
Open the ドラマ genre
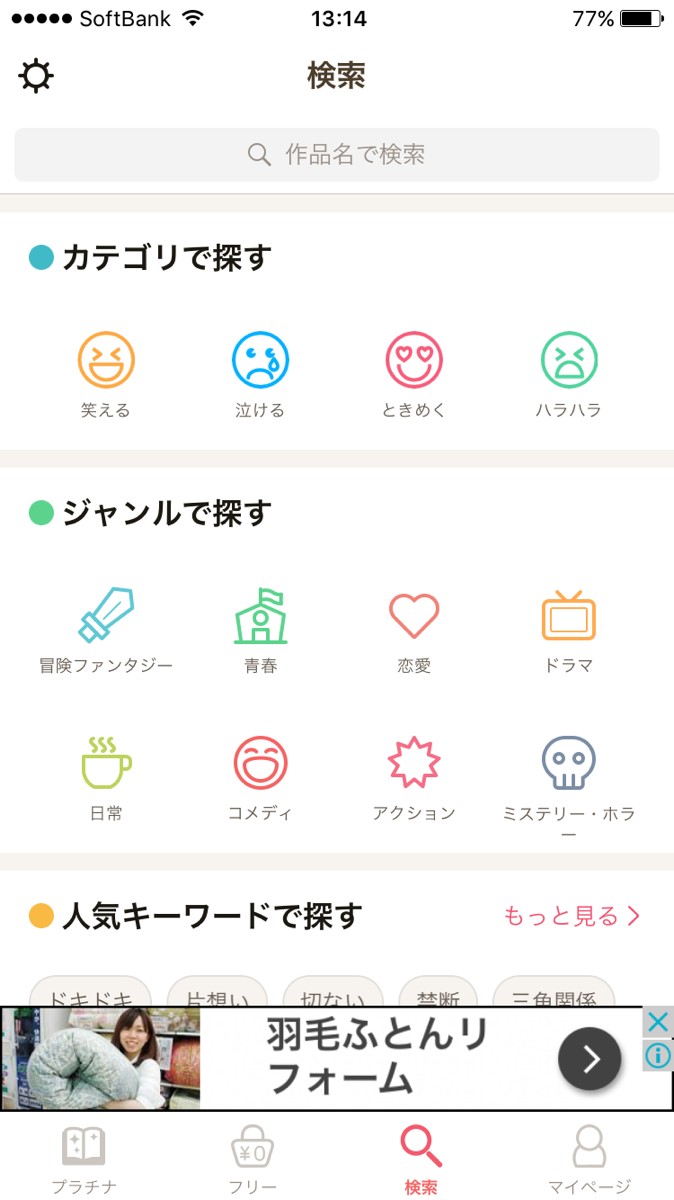[568, 628]
